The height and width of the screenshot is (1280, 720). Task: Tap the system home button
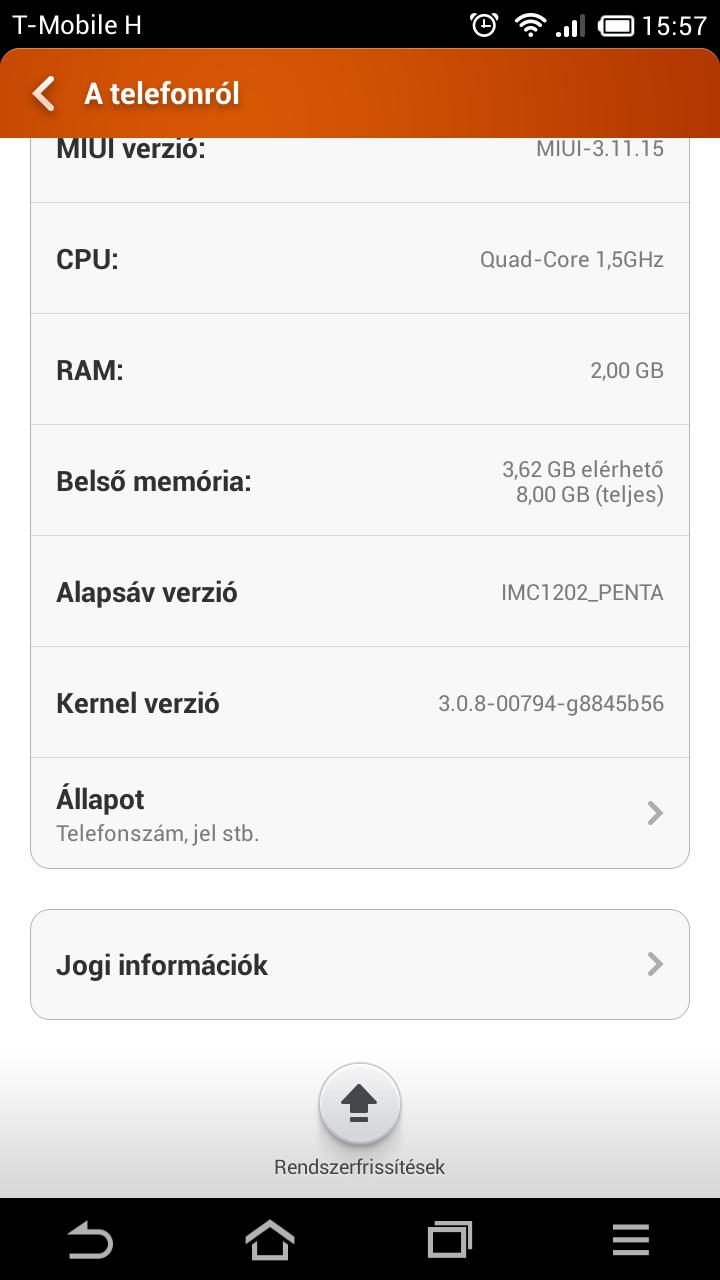pos(270,1240)
